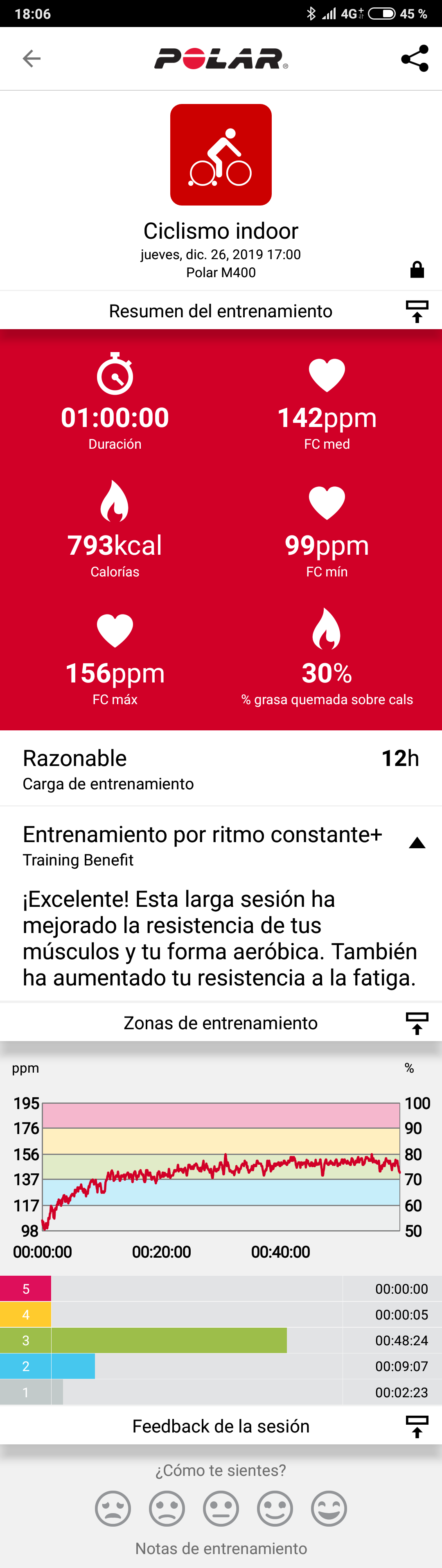442x1568 pixels.
Task: Collapse the Resumen del entrenamiento section
Action: click(x=417, y=311)
